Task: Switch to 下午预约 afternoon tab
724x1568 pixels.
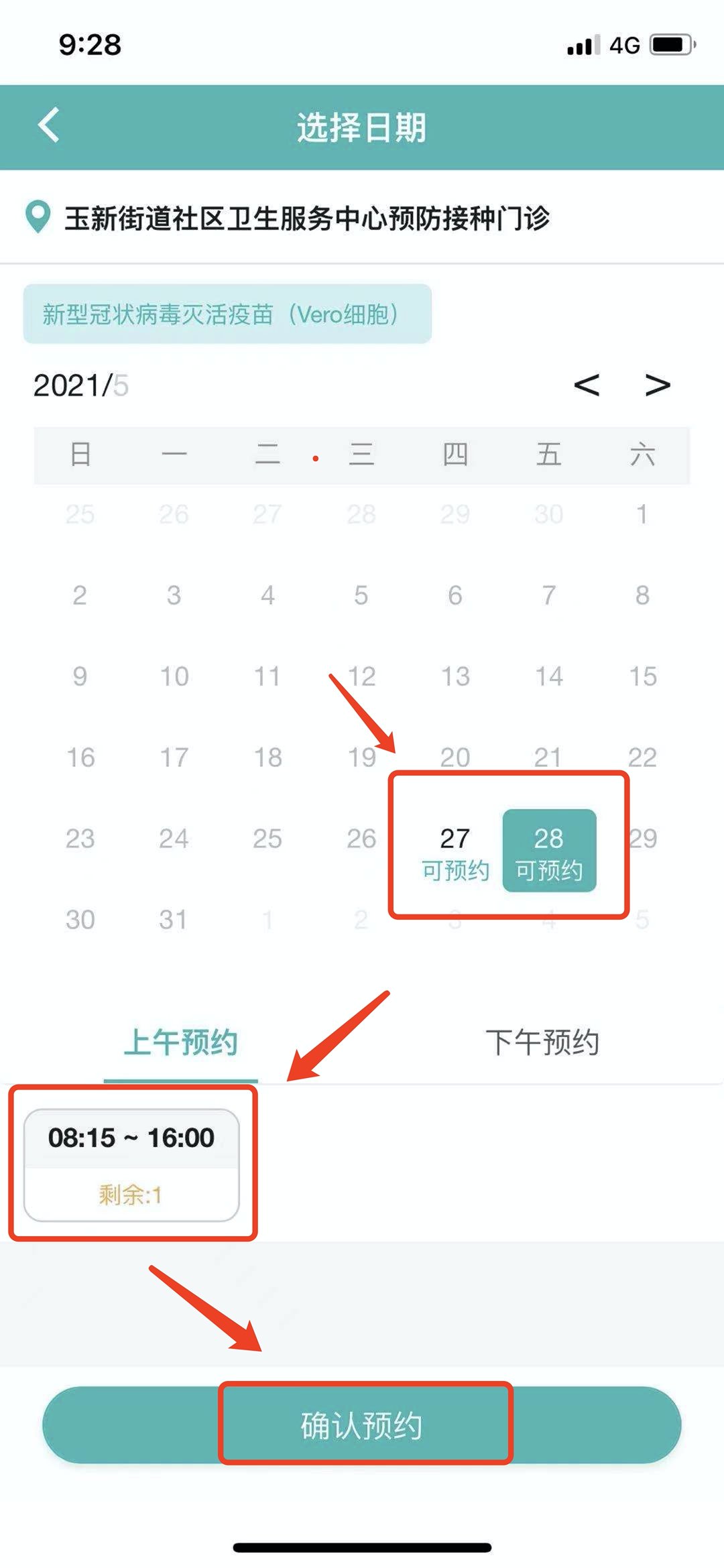Action: pyautogui.click(x=542, y=1043)
